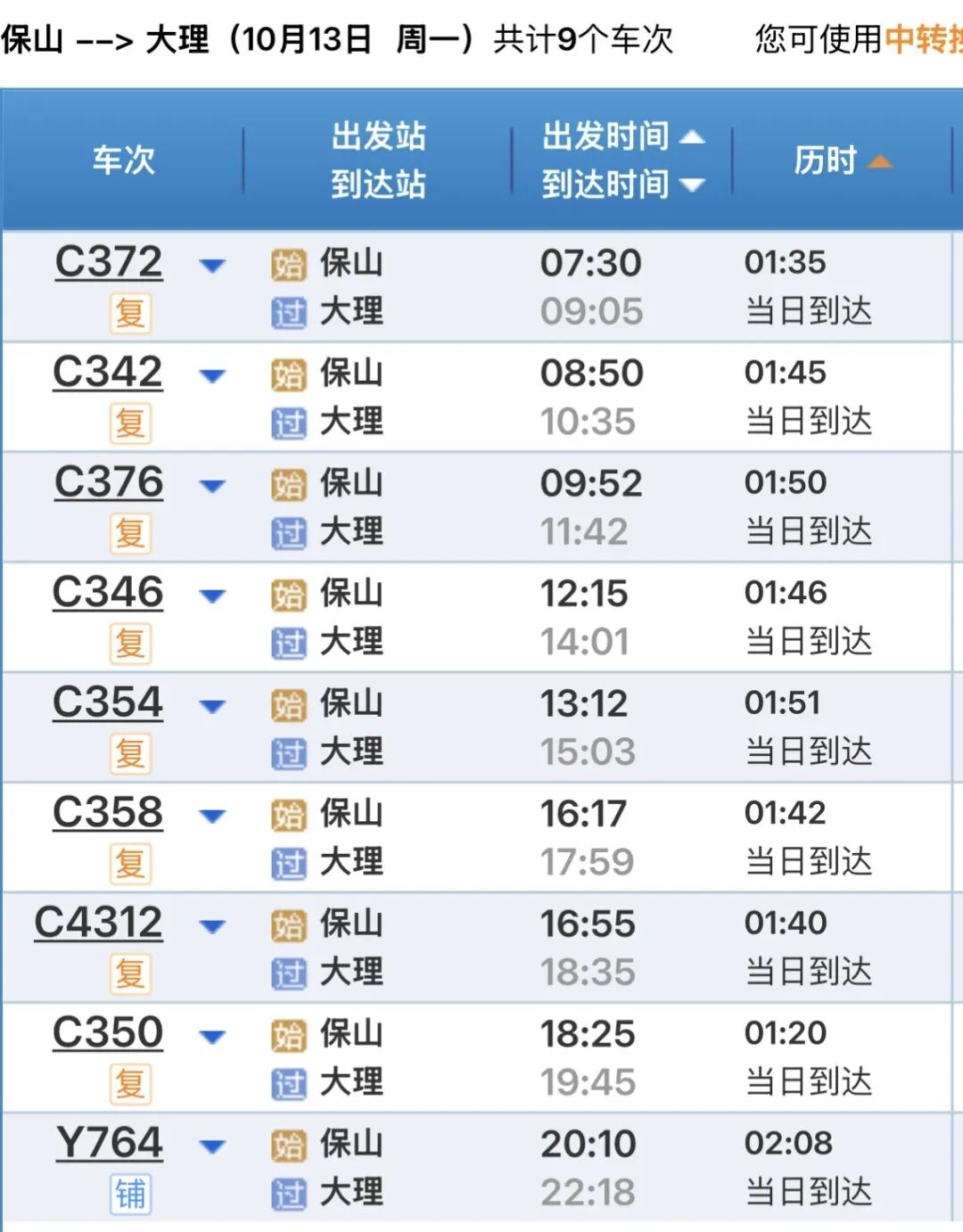Click the 复 Fuxing badge under C342
The height and width of the screenshot is (1232, 963).
pos(129,423)
